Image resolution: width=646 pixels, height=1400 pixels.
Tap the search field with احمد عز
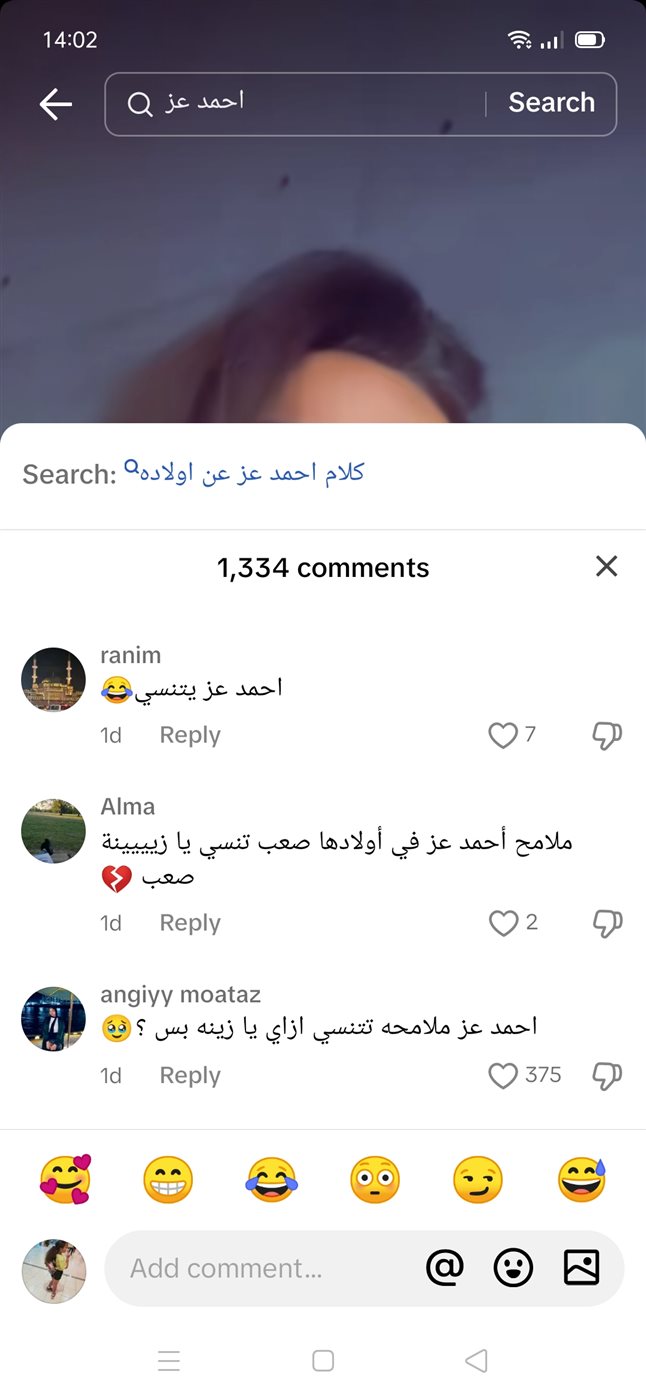[300, 103]
